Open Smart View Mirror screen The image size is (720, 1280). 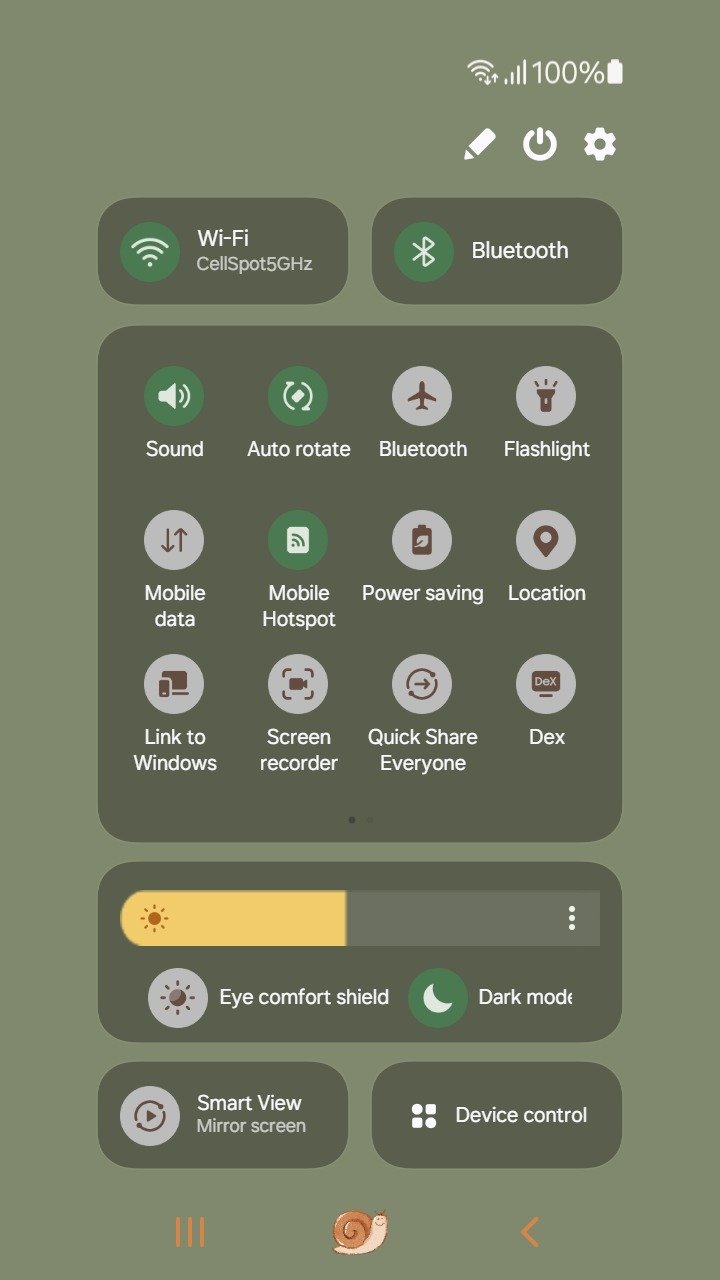click(x=223, y=1115)
